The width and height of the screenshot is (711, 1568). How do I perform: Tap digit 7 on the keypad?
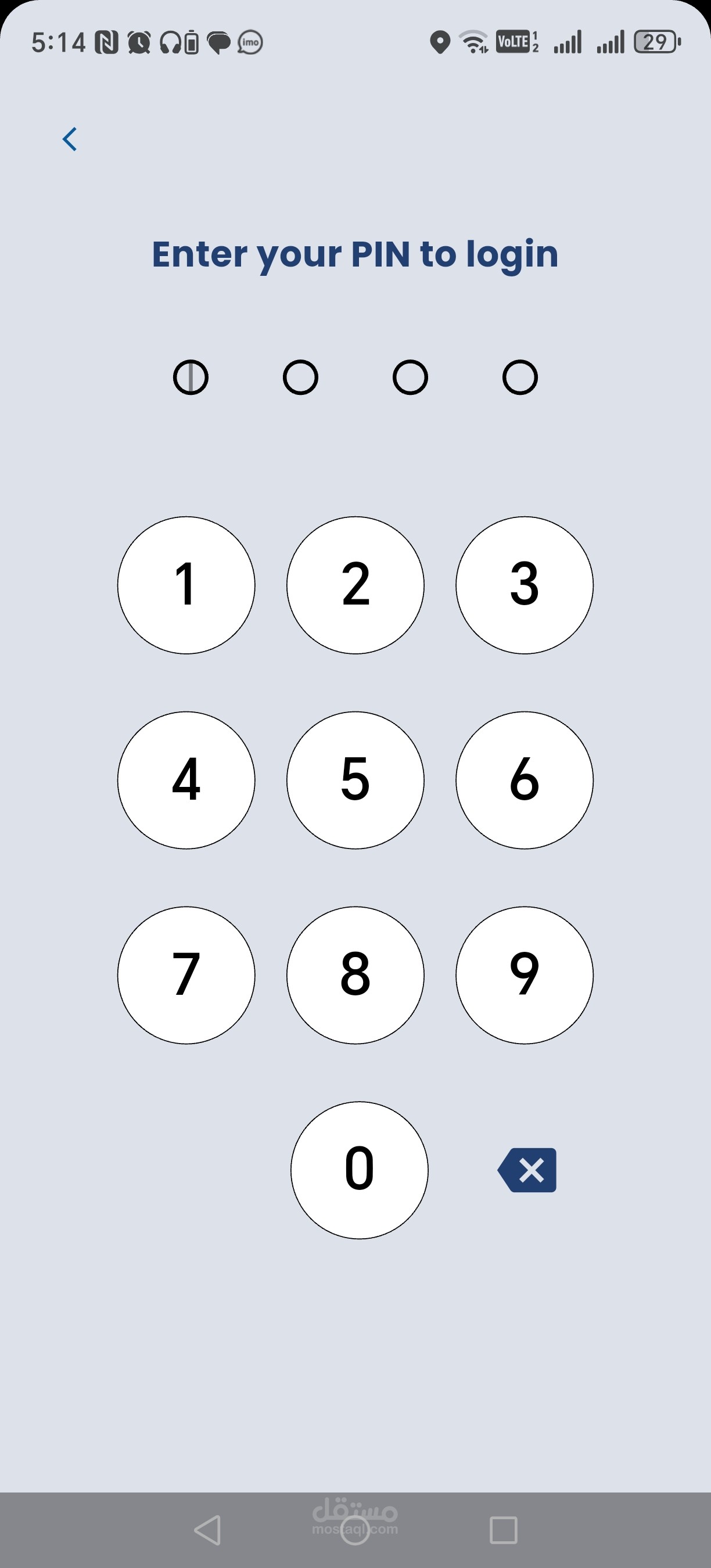[x=186, y=974]
